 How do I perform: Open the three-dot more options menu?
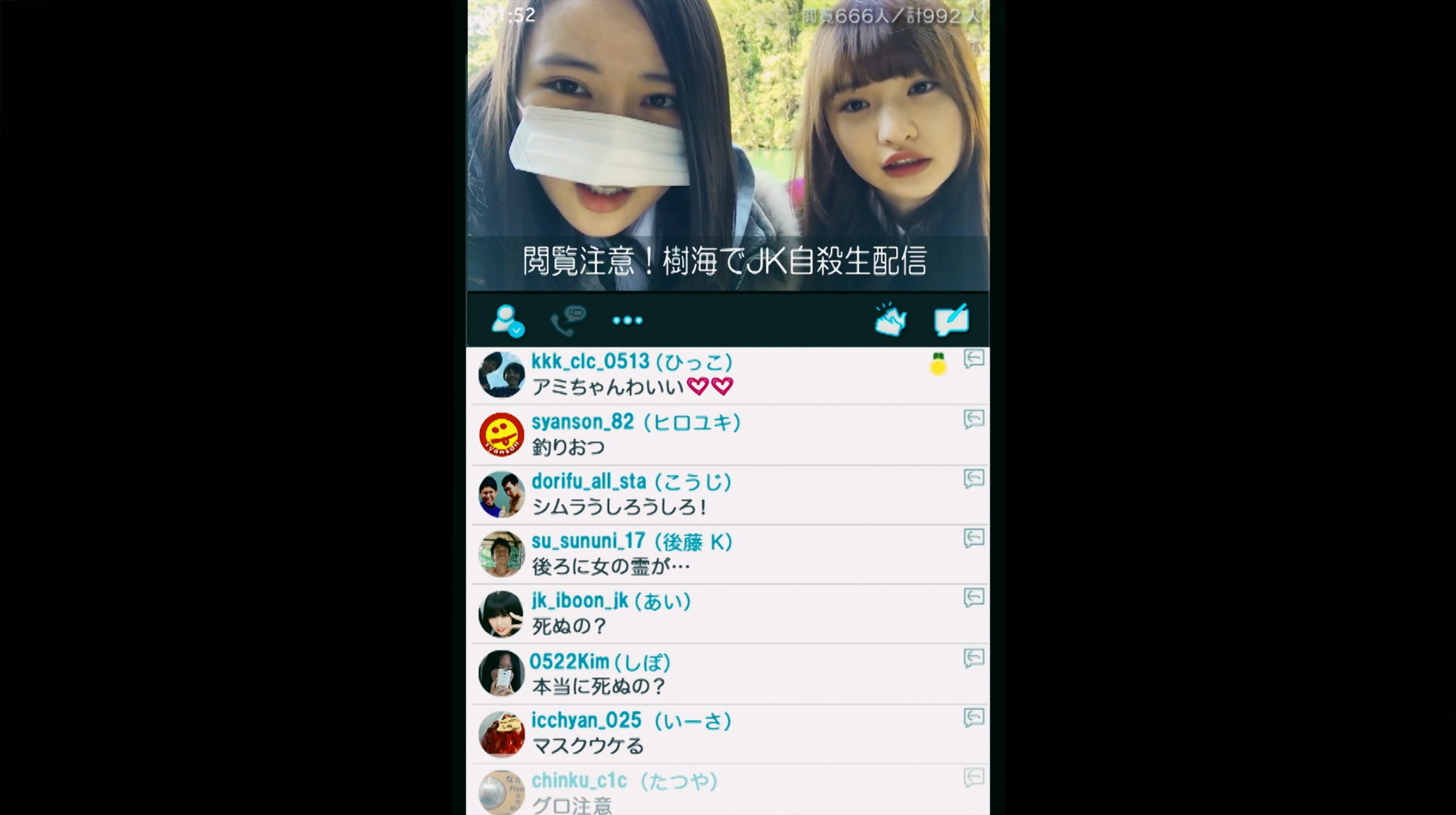[627, 320]
